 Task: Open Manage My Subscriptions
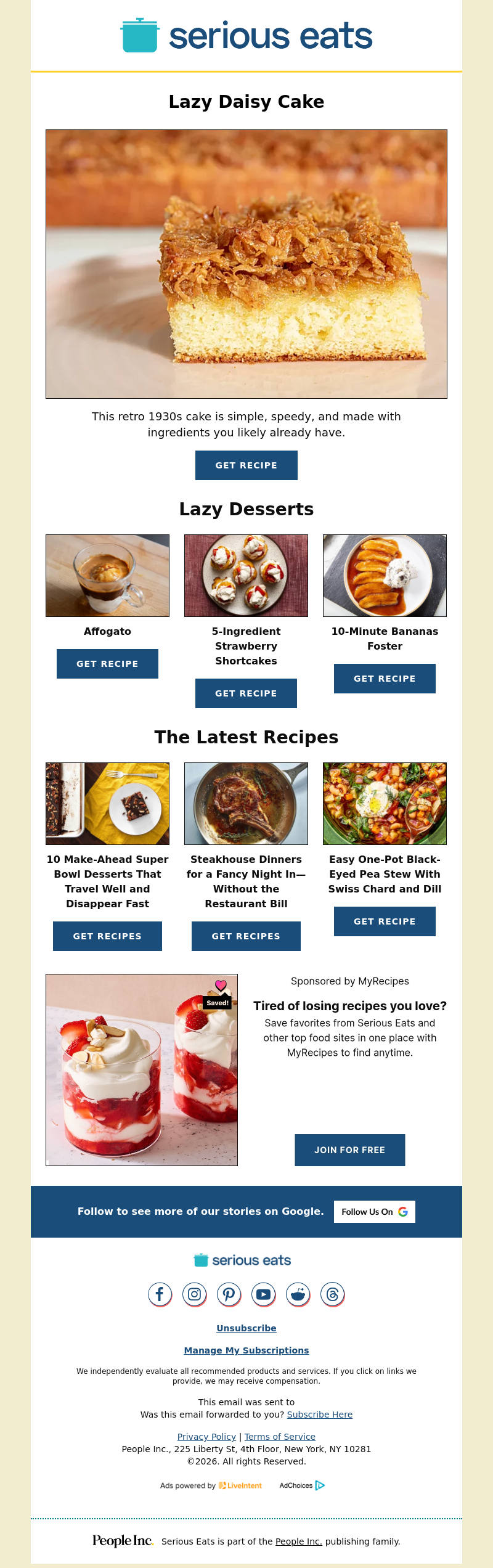pos(246,1350)
